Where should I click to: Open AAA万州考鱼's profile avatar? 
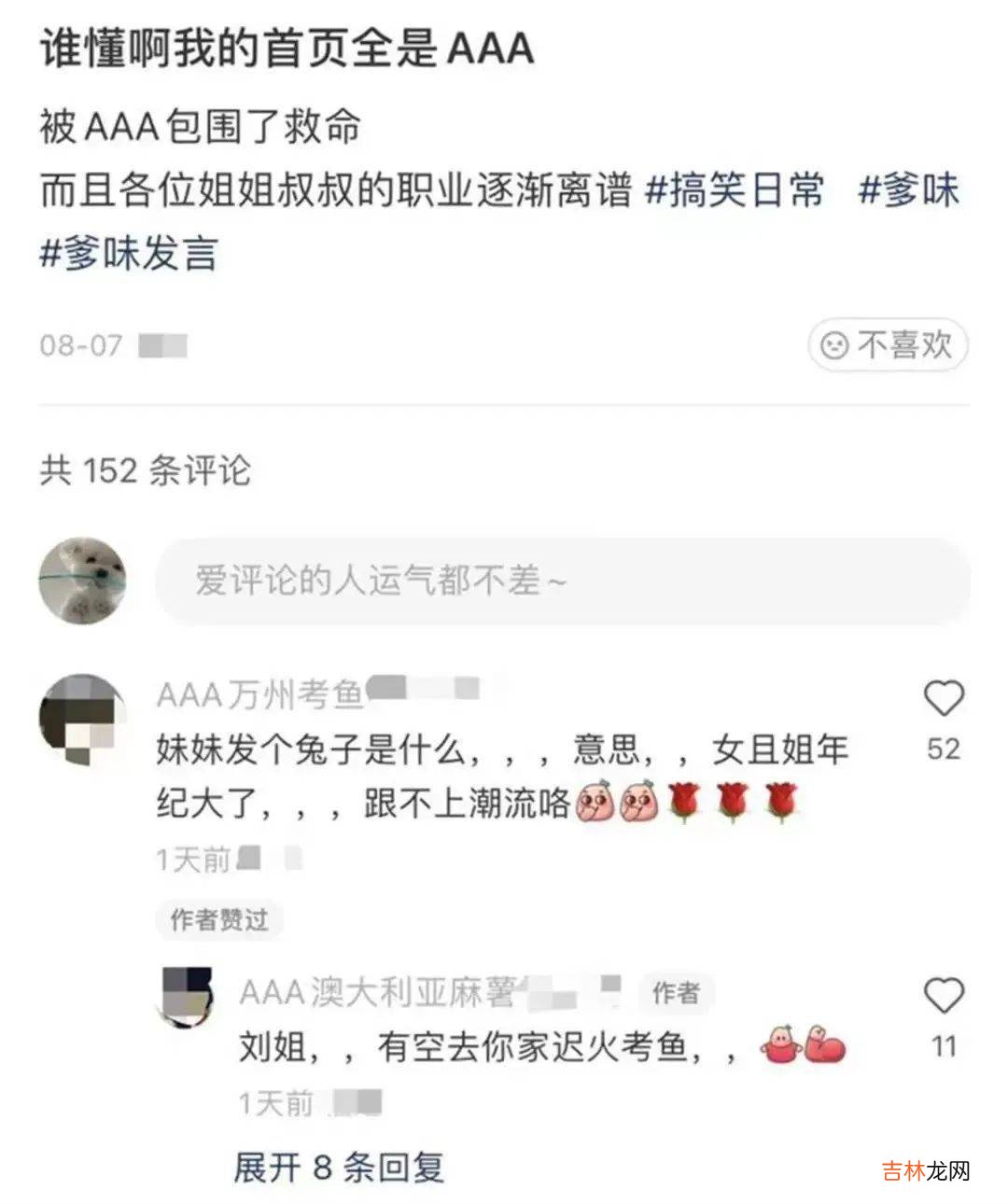pyautogui.click(x=82, y=720)
